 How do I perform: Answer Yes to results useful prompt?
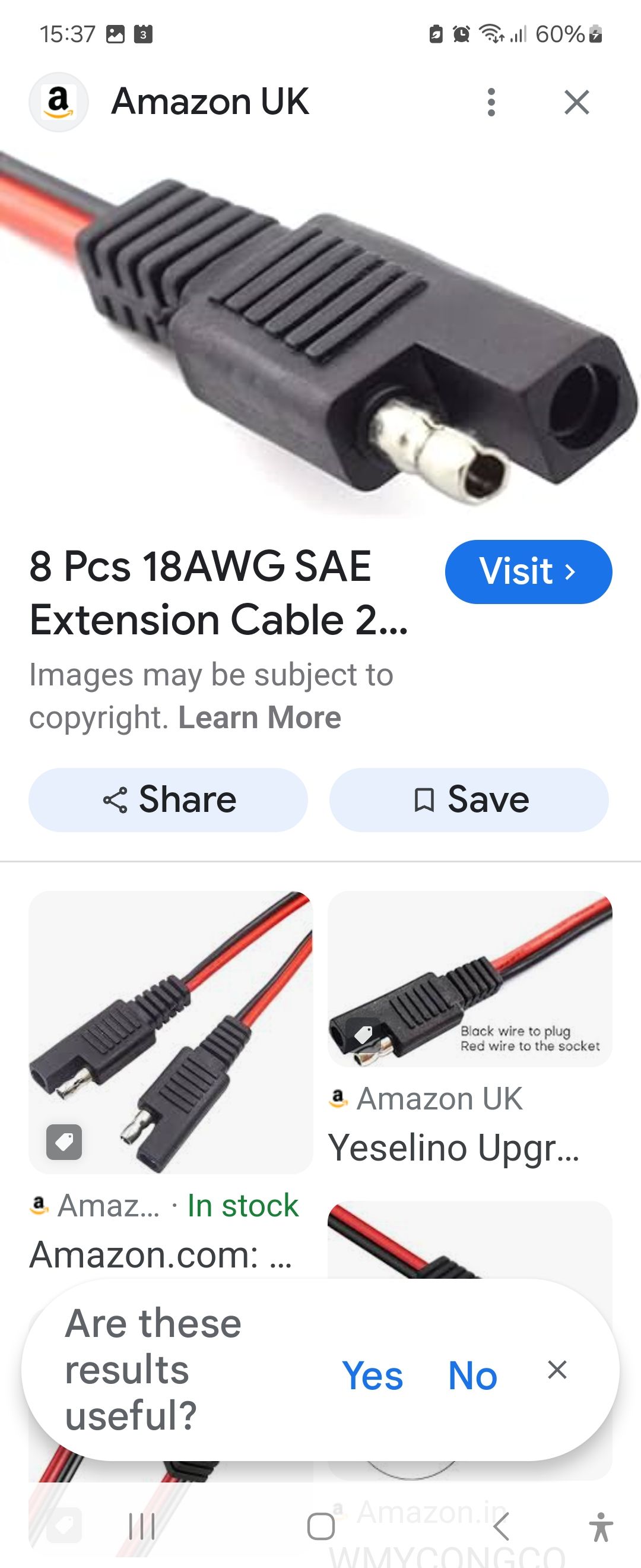[372, 1375]
